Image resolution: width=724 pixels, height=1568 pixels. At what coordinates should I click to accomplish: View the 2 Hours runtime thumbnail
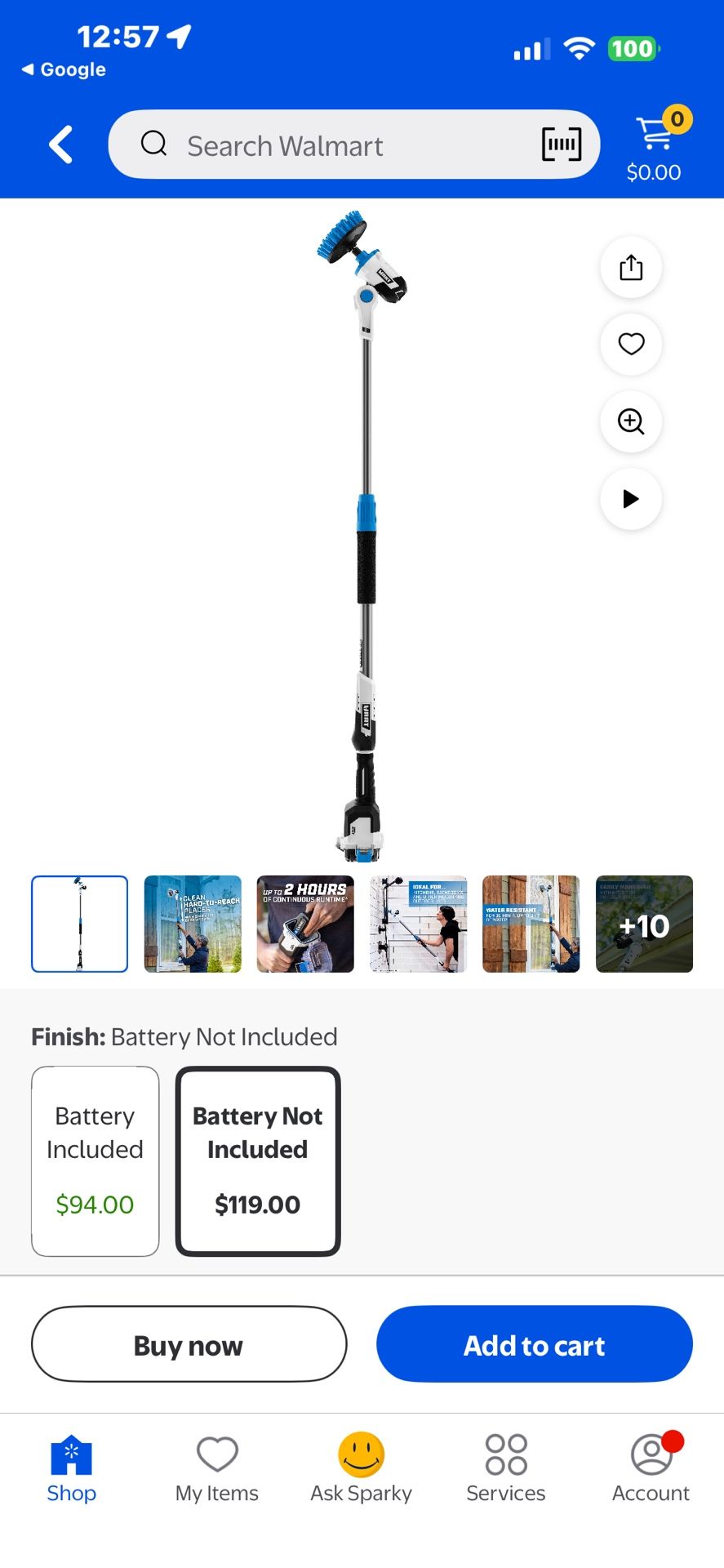tap(305, 924)
